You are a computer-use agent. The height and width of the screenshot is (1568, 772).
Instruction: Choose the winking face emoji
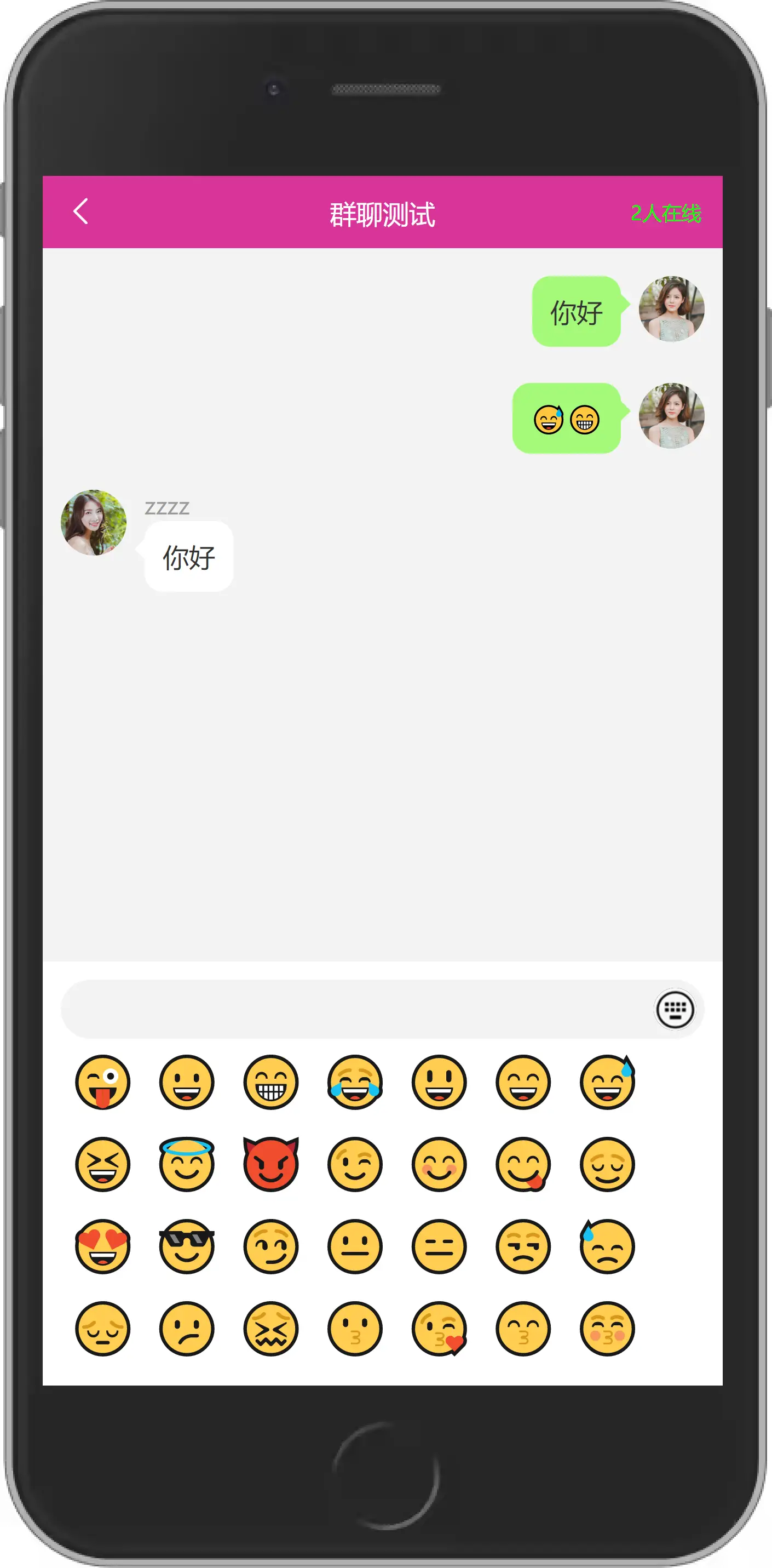(355, 1164)
